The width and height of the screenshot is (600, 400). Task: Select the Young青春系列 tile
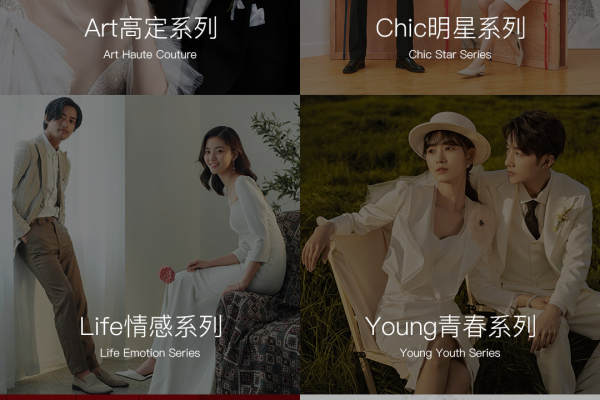[450, 245]
